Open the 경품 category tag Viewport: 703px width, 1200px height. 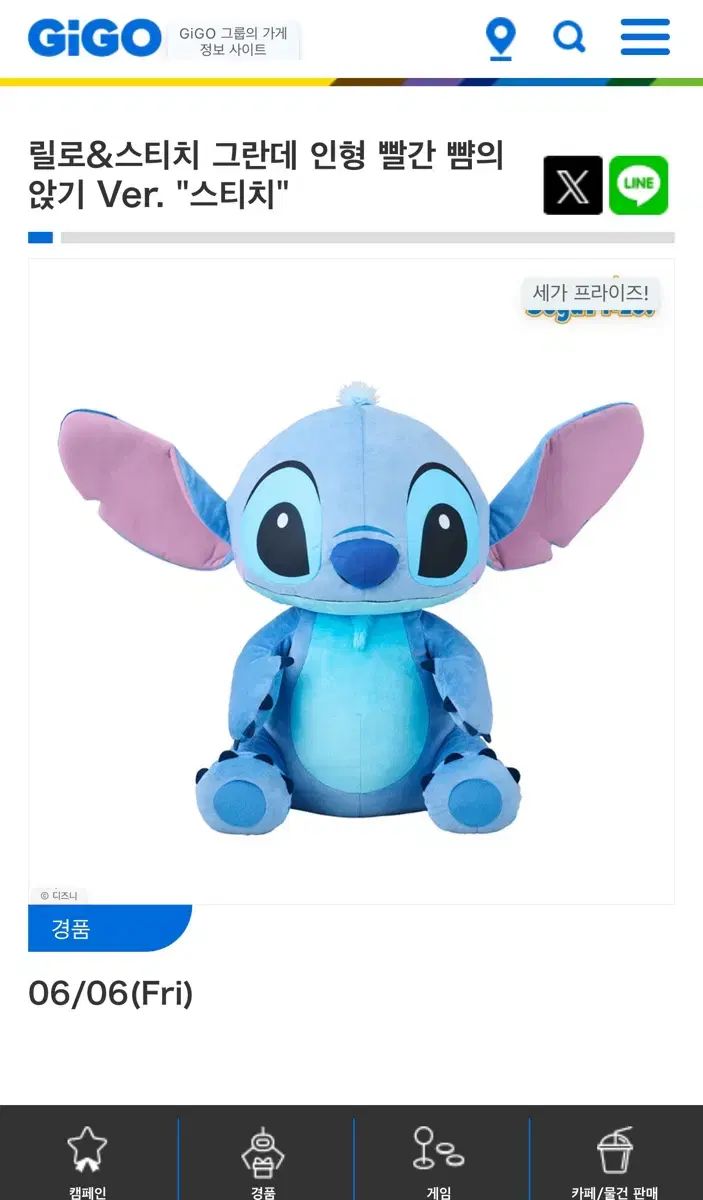click(x=108, y=929)
